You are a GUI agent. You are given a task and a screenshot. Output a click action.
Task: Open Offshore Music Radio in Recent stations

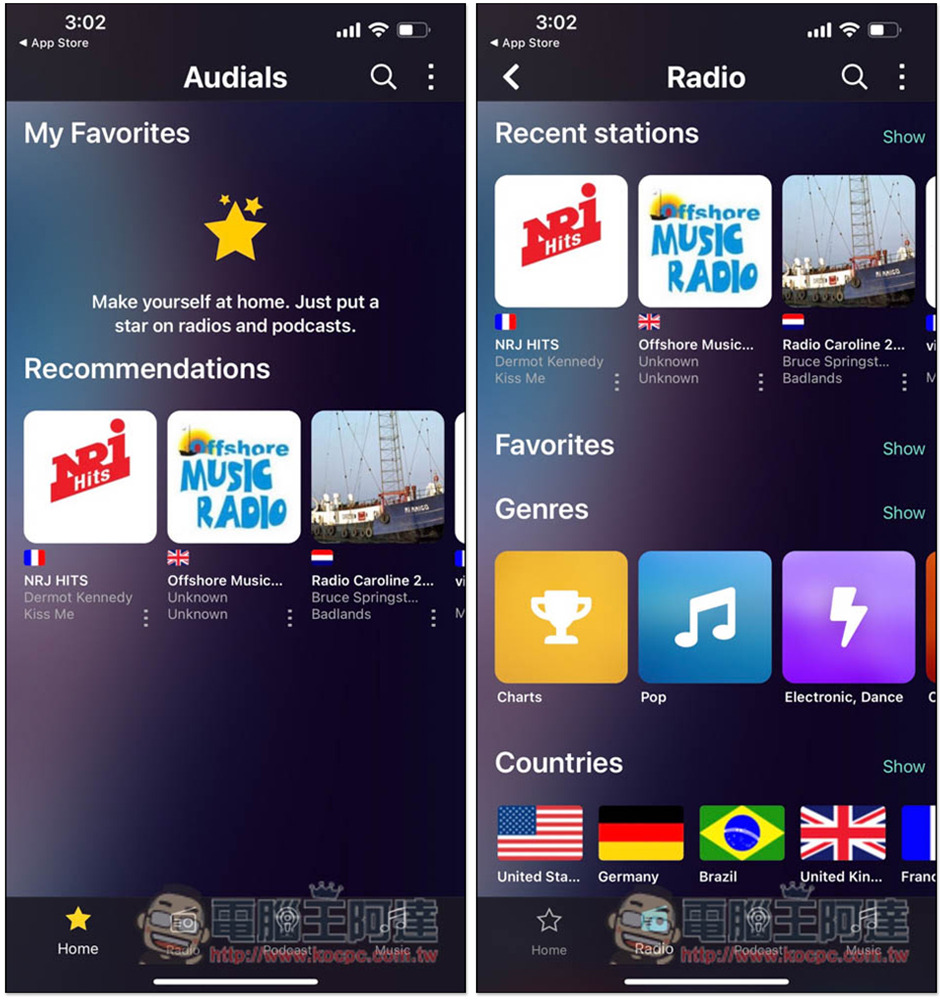(x=705, y=241)
